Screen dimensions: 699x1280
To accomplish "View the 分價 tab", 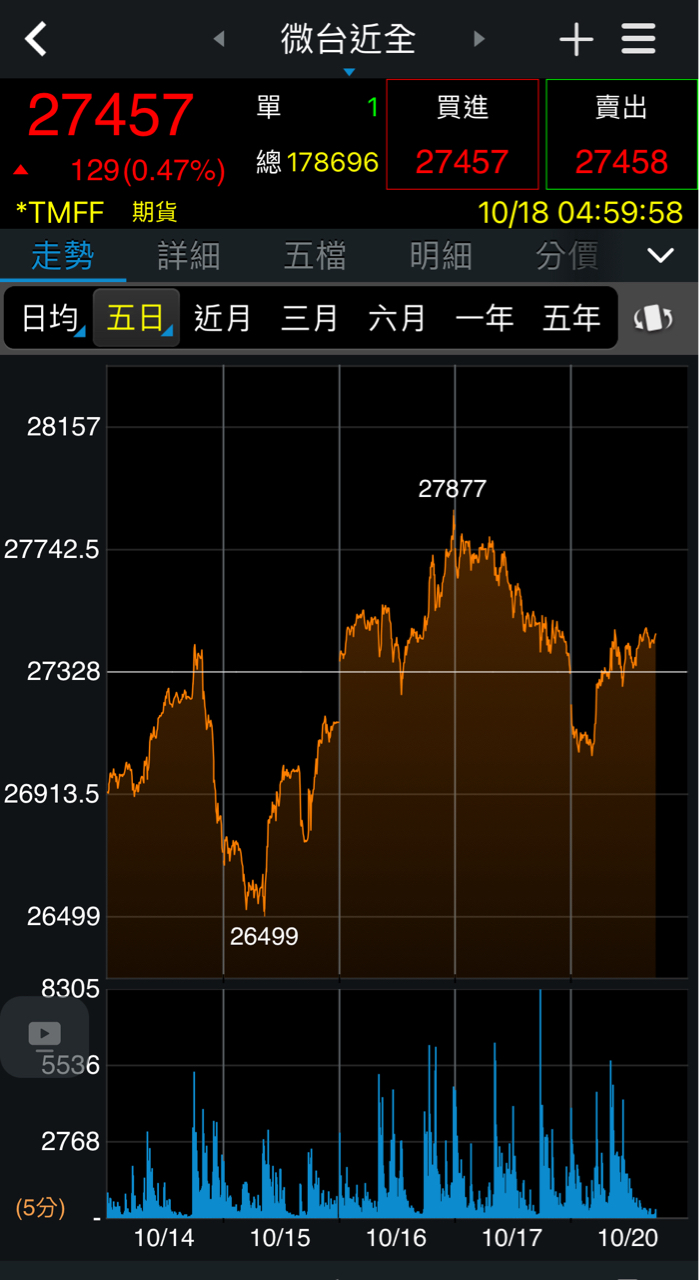I will tap(566, 256).
